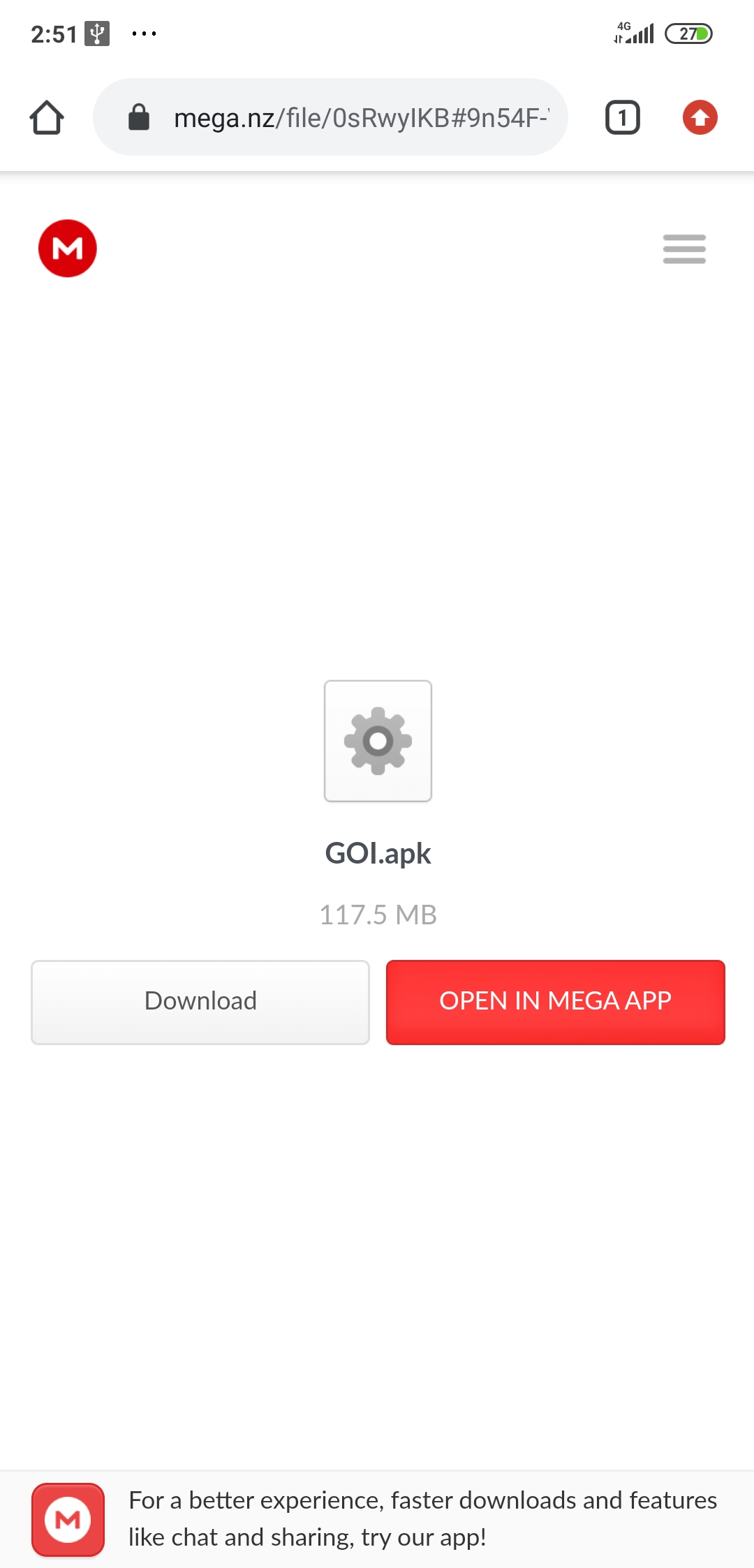Image resolution: width=754 pixels, height=1568 pixels.
Task: Tap the red update arrow icon
Action: pyautogui.click(x=700, y=117)
